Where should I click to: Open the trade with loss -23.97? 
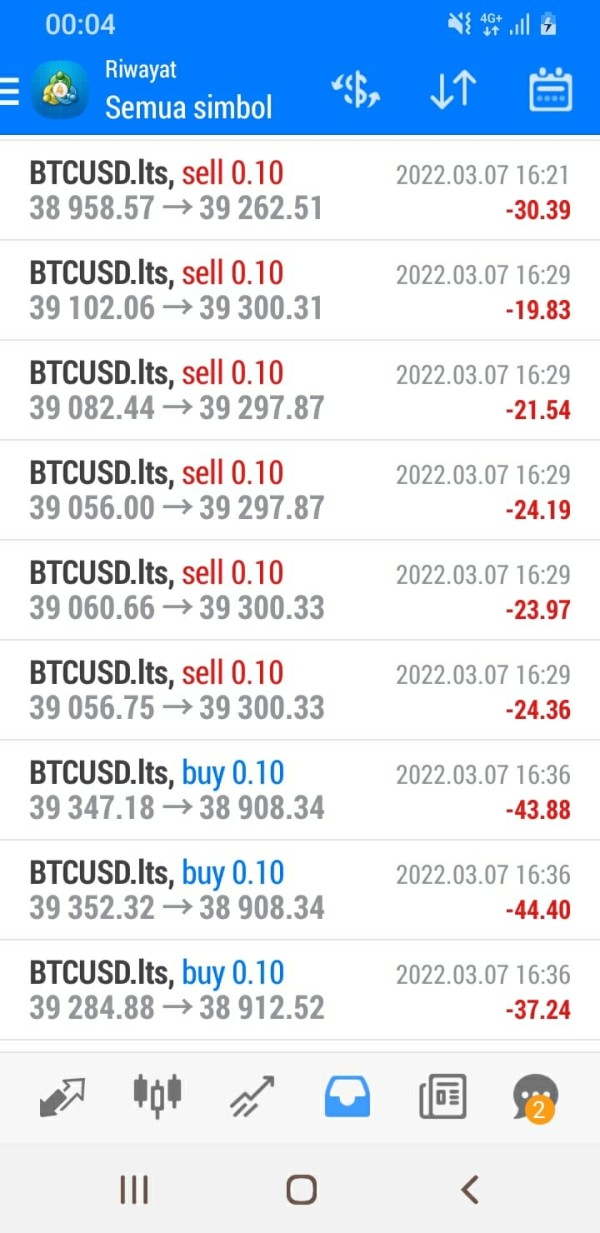tap(300, 590)
